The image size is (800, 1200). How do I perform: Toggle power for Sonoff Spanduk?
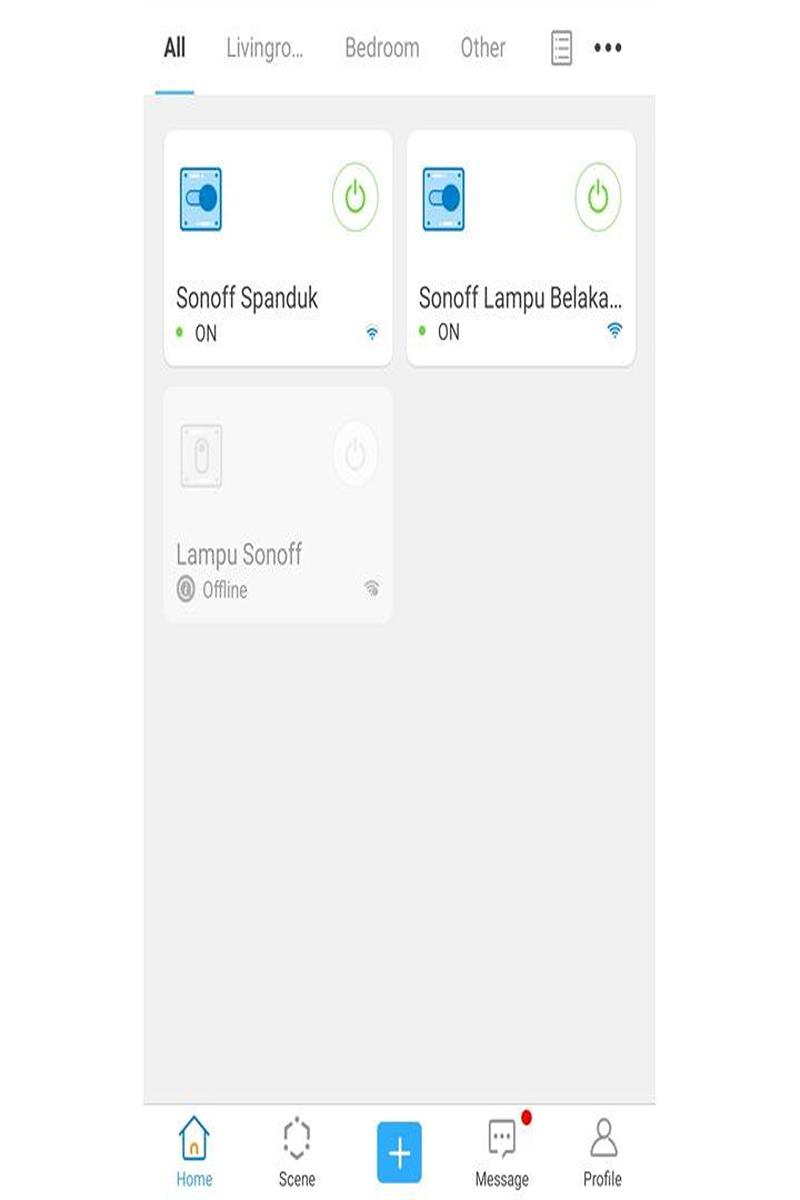coord(355,198)
